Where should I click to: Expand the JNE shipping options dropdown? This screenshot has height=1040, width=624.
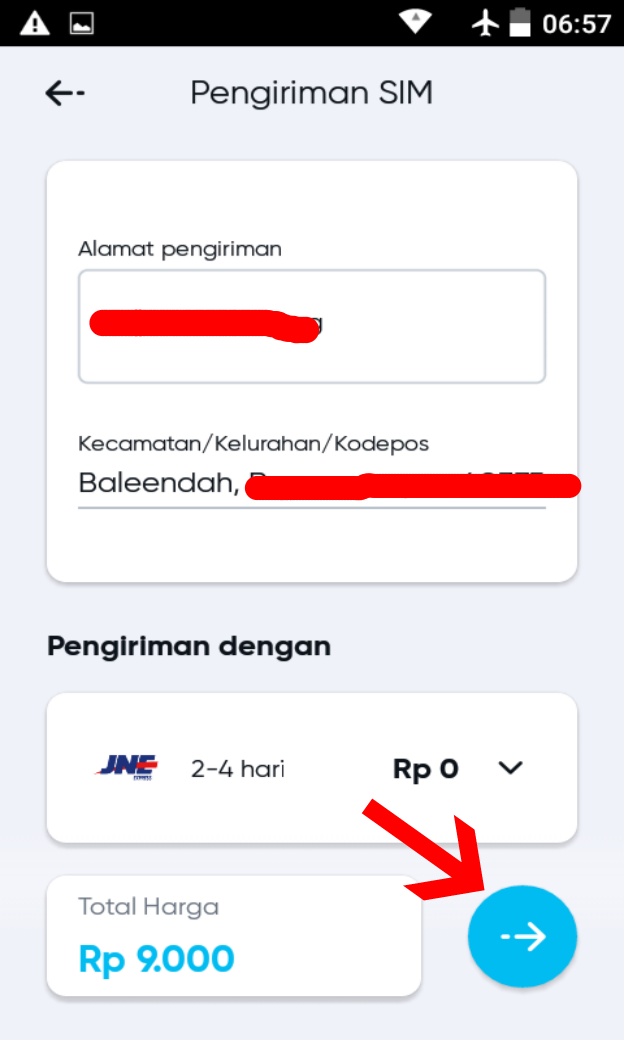[x=511, y=768]
